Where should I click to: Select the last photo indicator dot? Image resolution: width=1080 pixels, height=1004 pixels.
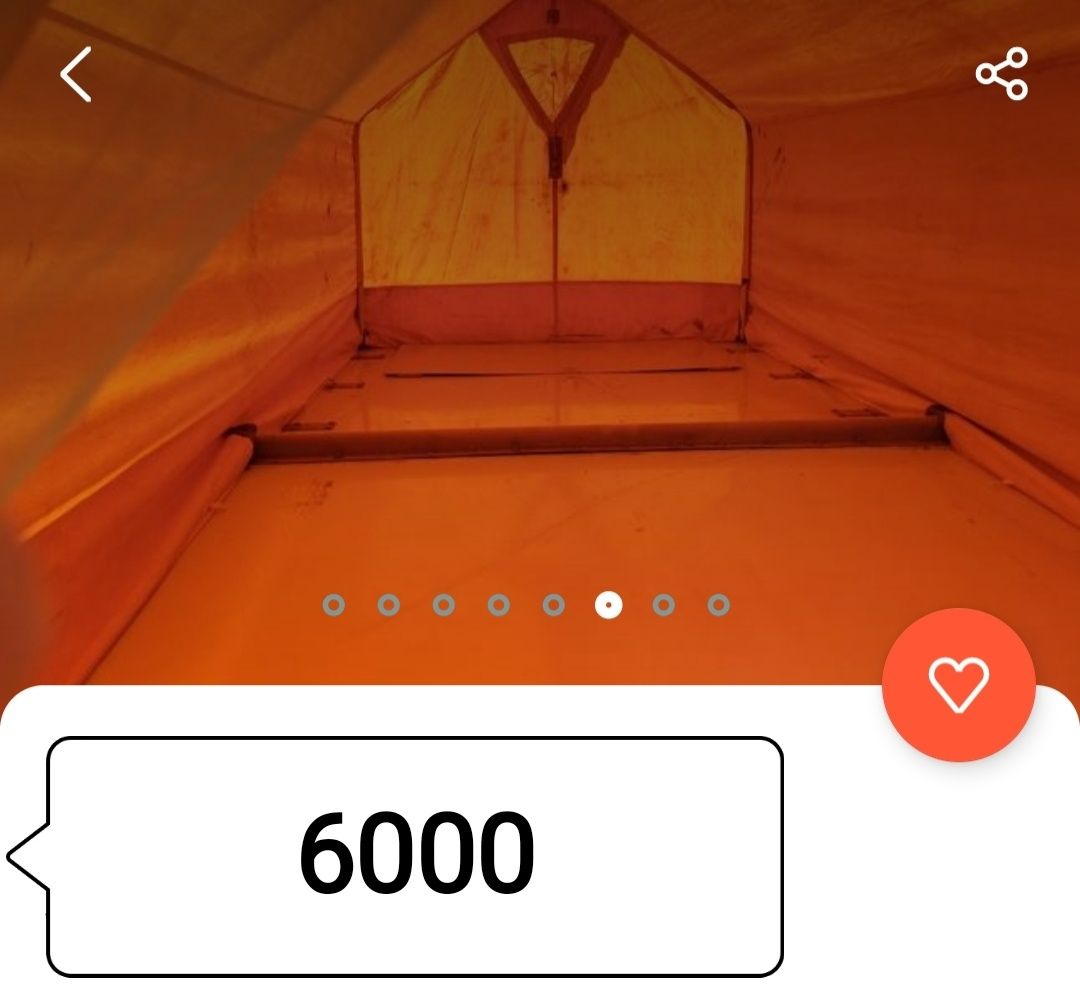click(718, 605)
